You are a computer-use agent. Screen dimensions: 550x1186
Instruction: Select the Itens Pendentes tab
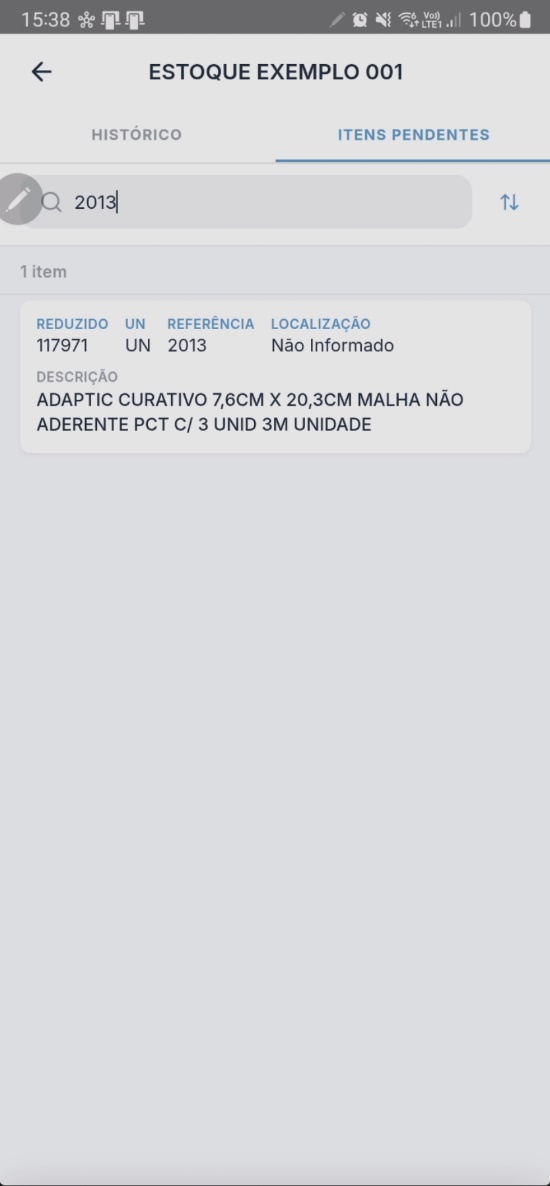tap(413, 135)
